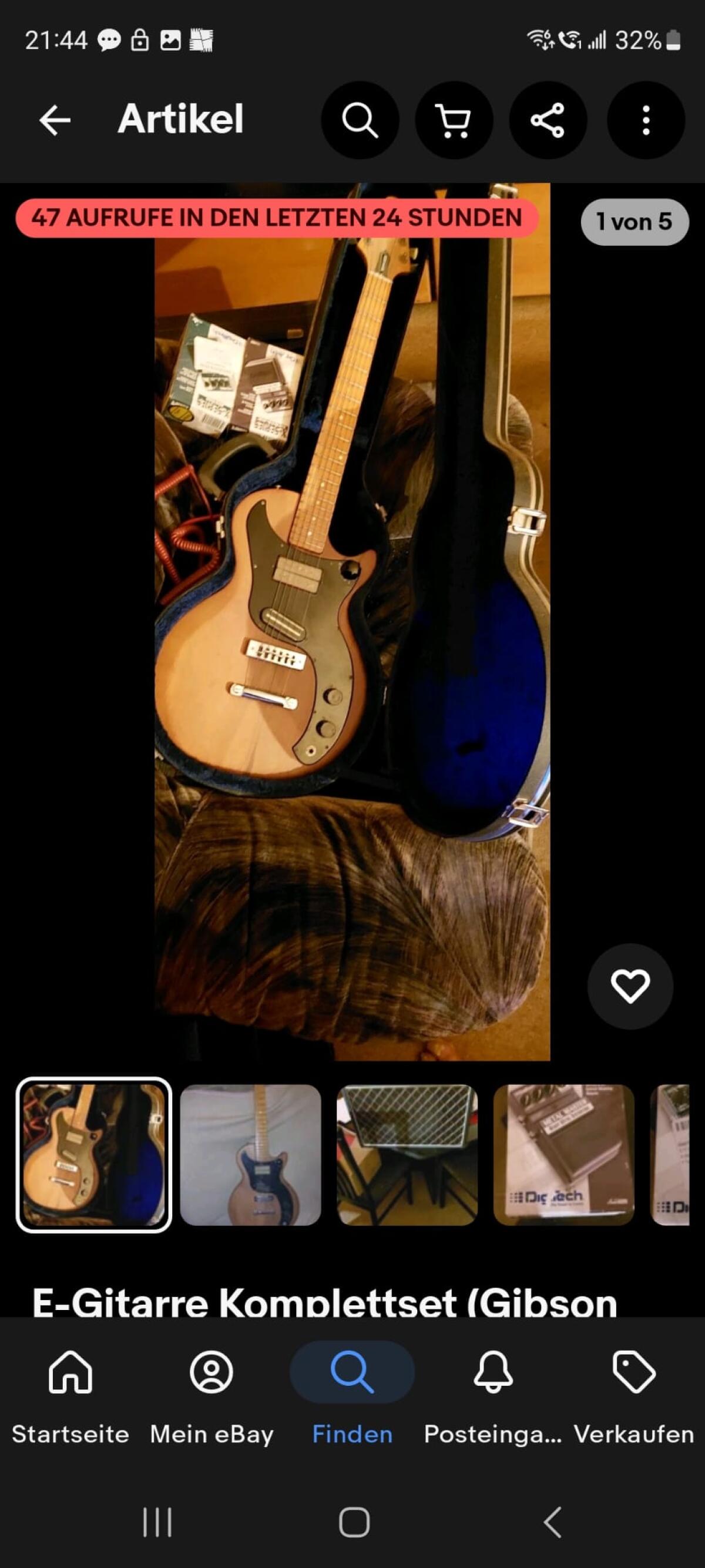The image size is (705, 1568).
Task: Share this guitar listing
Action: coord(548,120)
